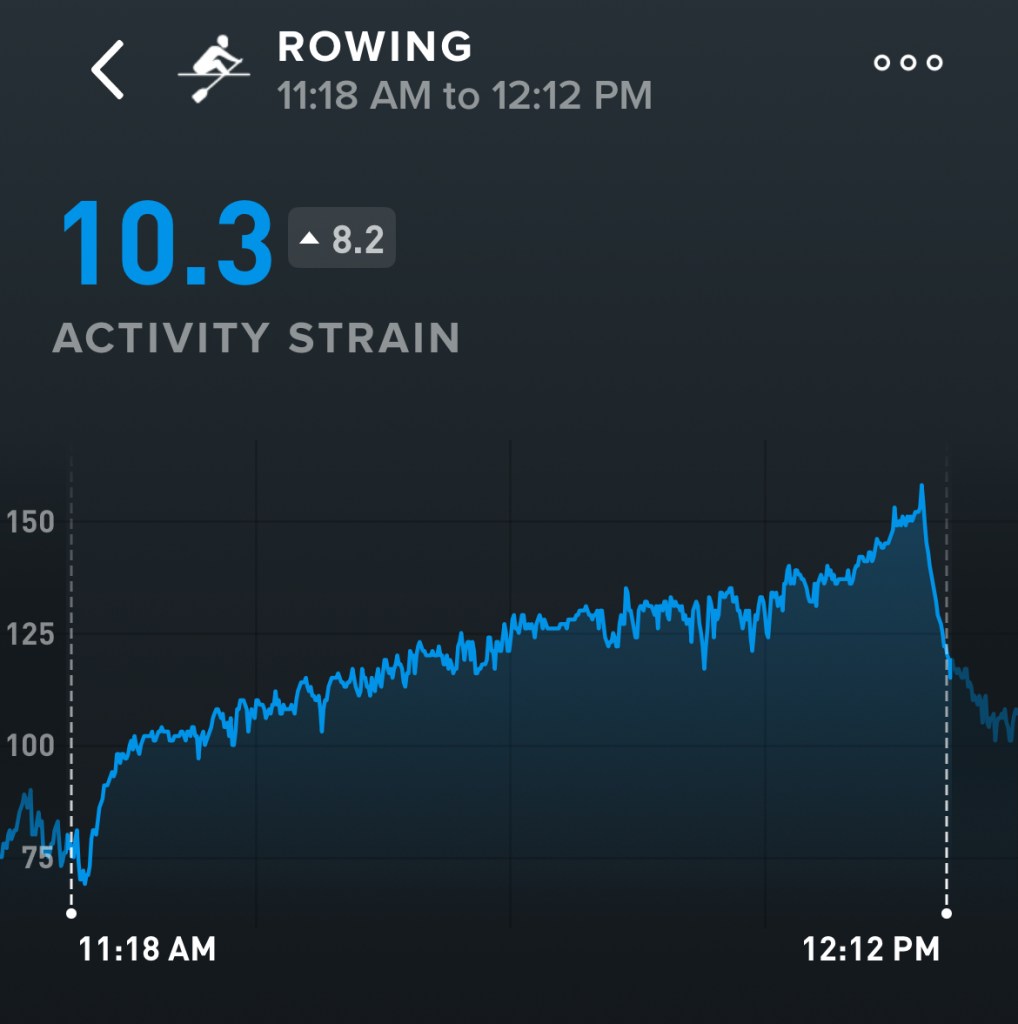Go back from Rowing activity

108,70
